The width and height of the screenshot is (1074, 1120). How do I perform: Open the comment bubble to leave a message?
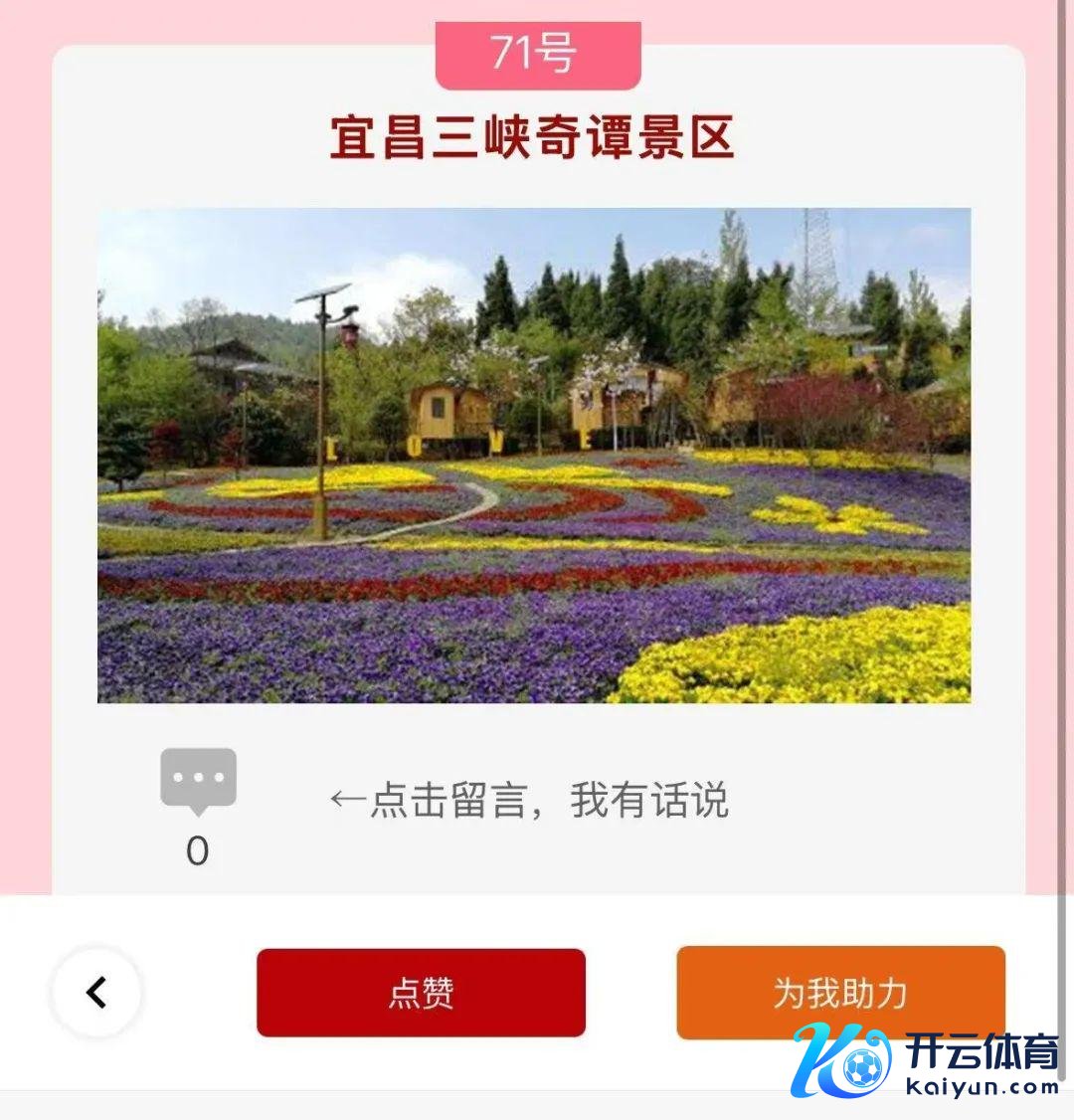(198, 780)
